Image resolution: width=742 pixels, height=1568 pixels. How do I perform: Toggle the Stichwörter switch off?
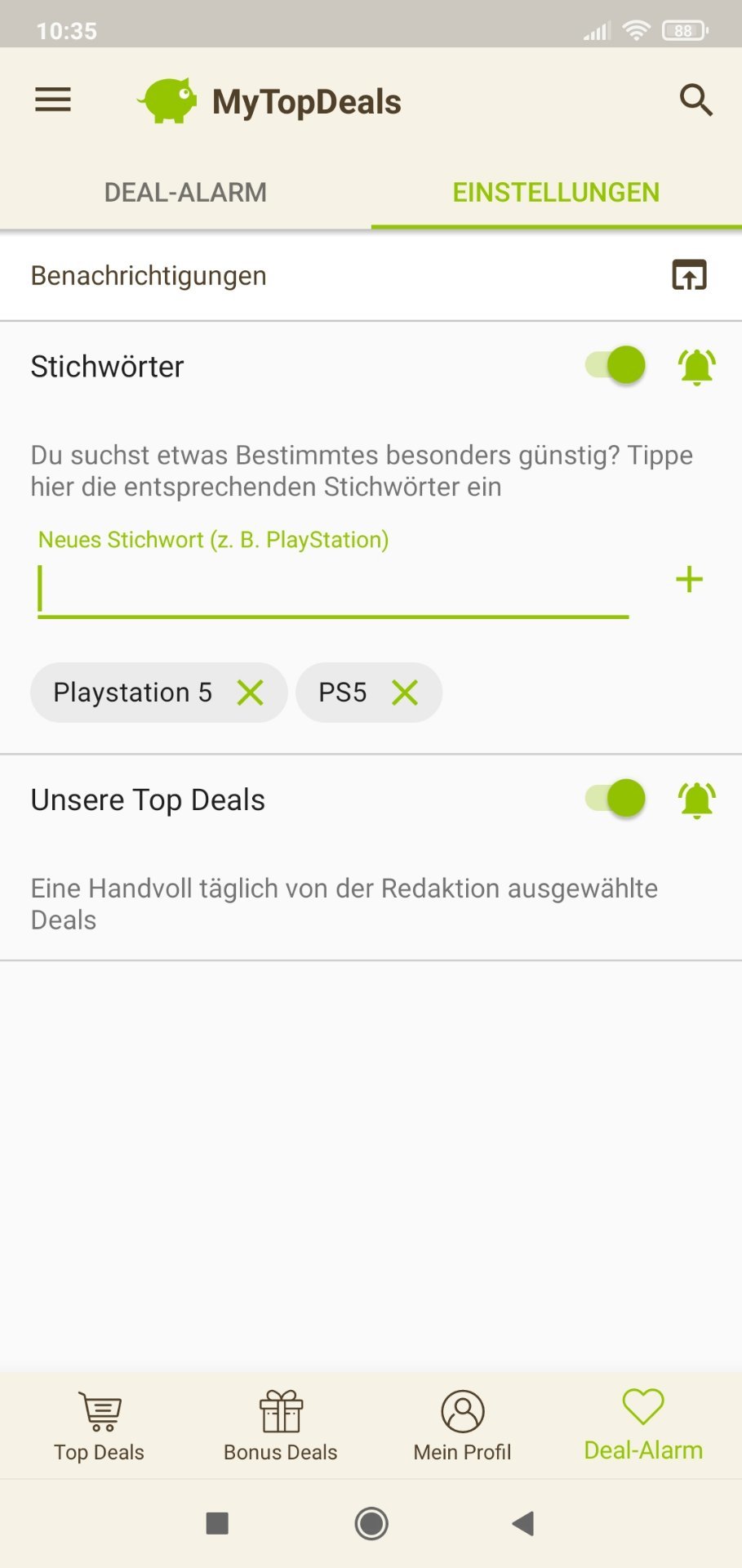click(x=615, y=365)
